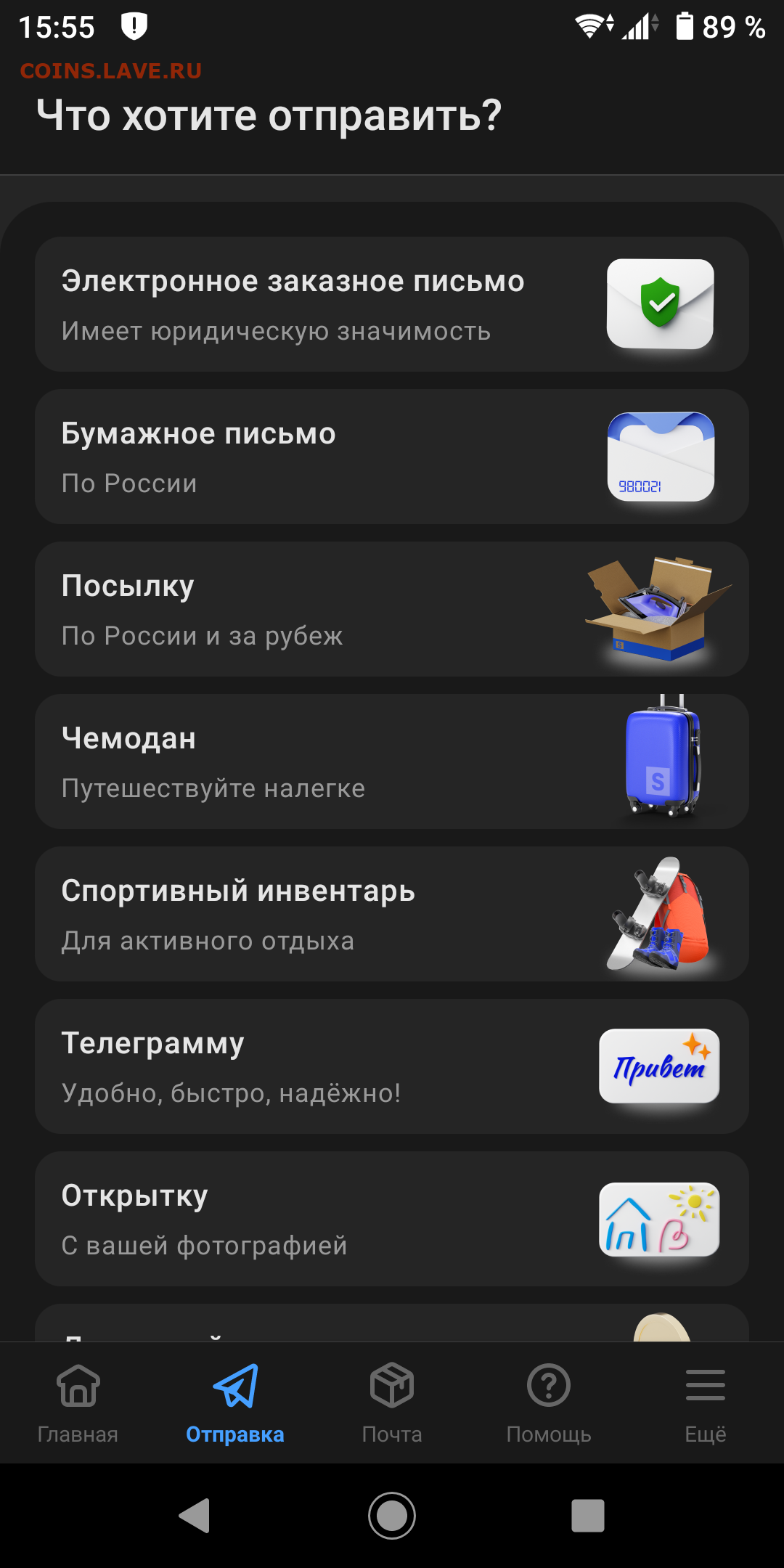Image resolution: width=784 pixels, height=1568 pixels.
Task: Choose Посылку to send a parcel
Action: (392, 609)
